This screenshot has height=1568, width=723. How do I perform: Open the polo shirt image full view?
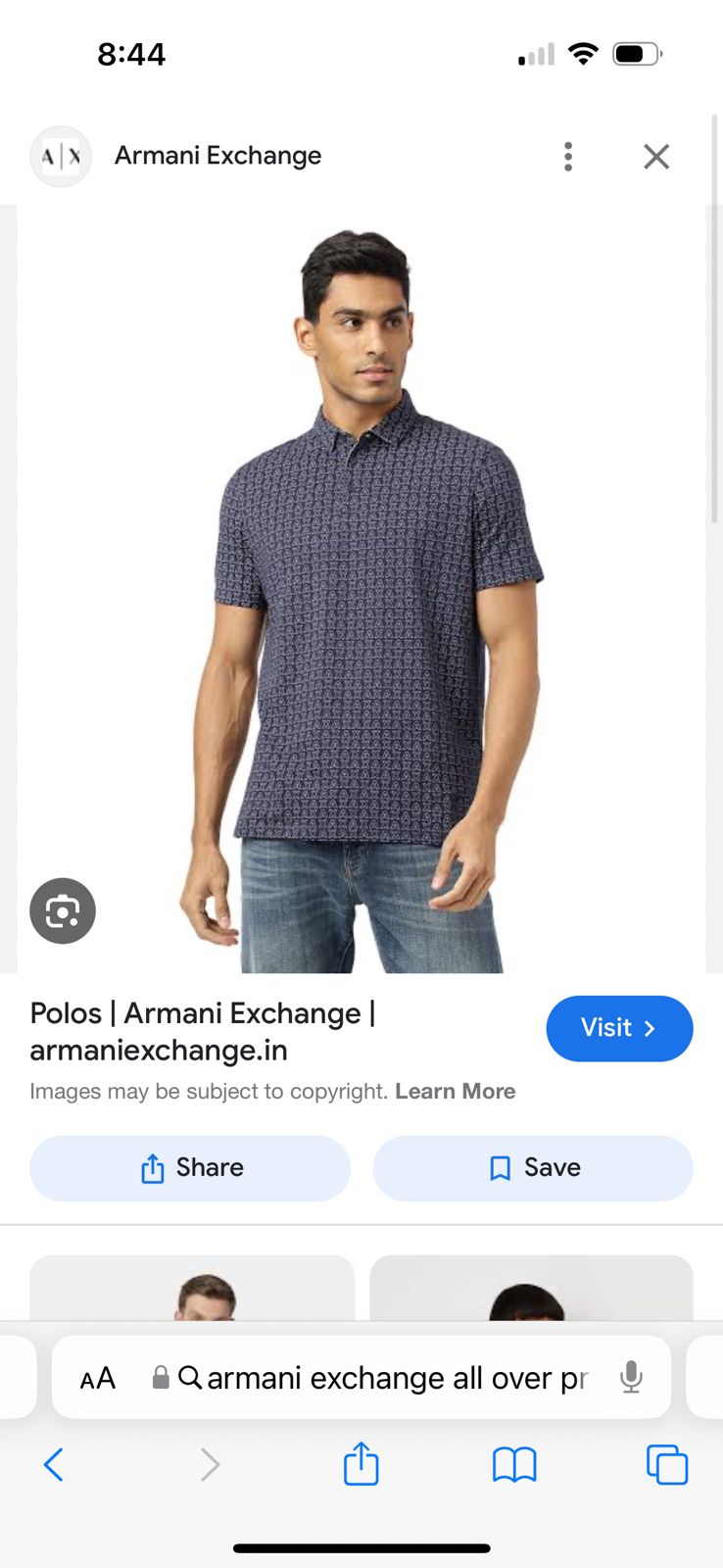click(362, 588)
